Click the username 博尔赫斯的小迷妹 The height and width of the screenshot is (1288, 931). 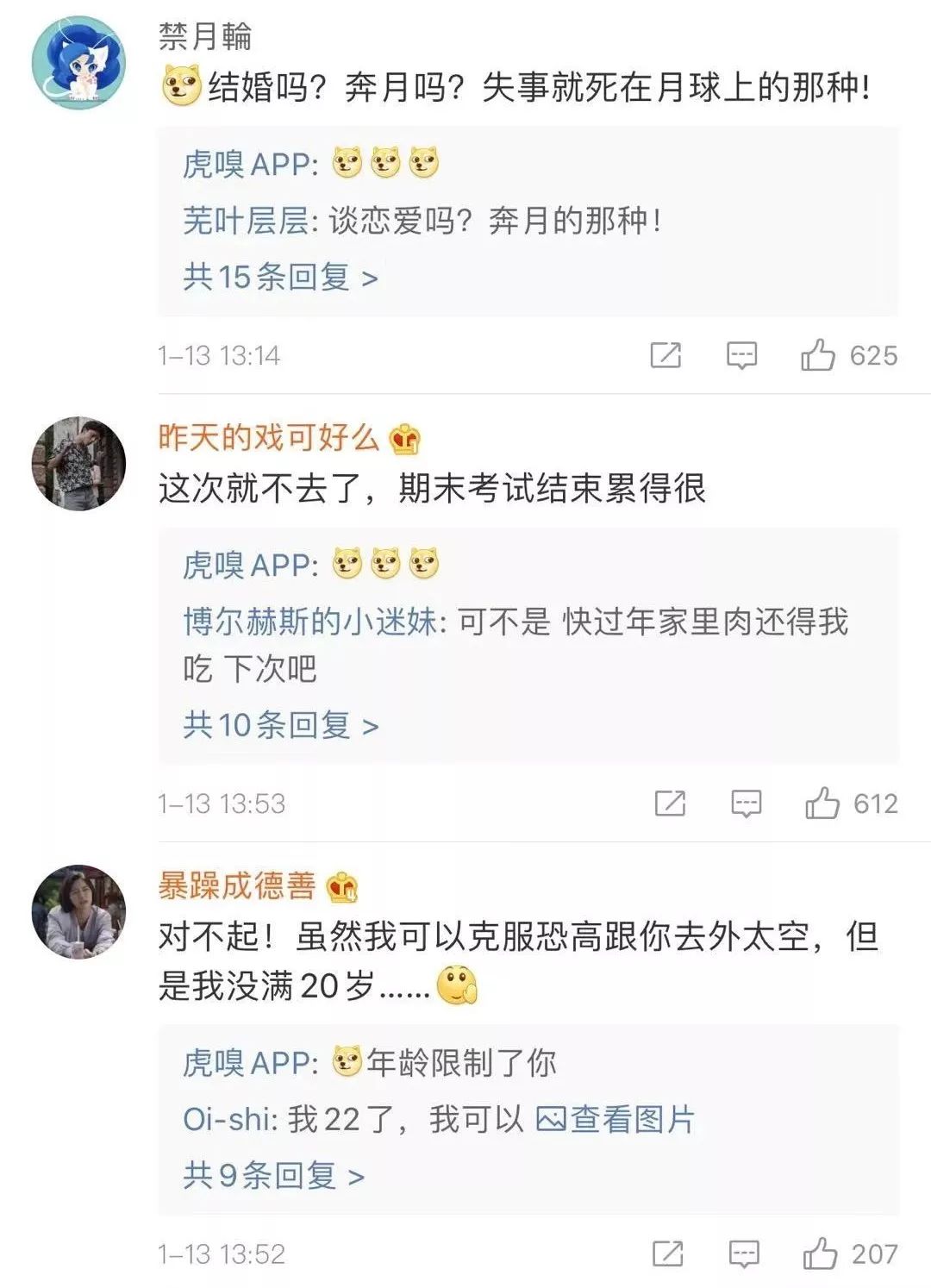pos(310,622)
